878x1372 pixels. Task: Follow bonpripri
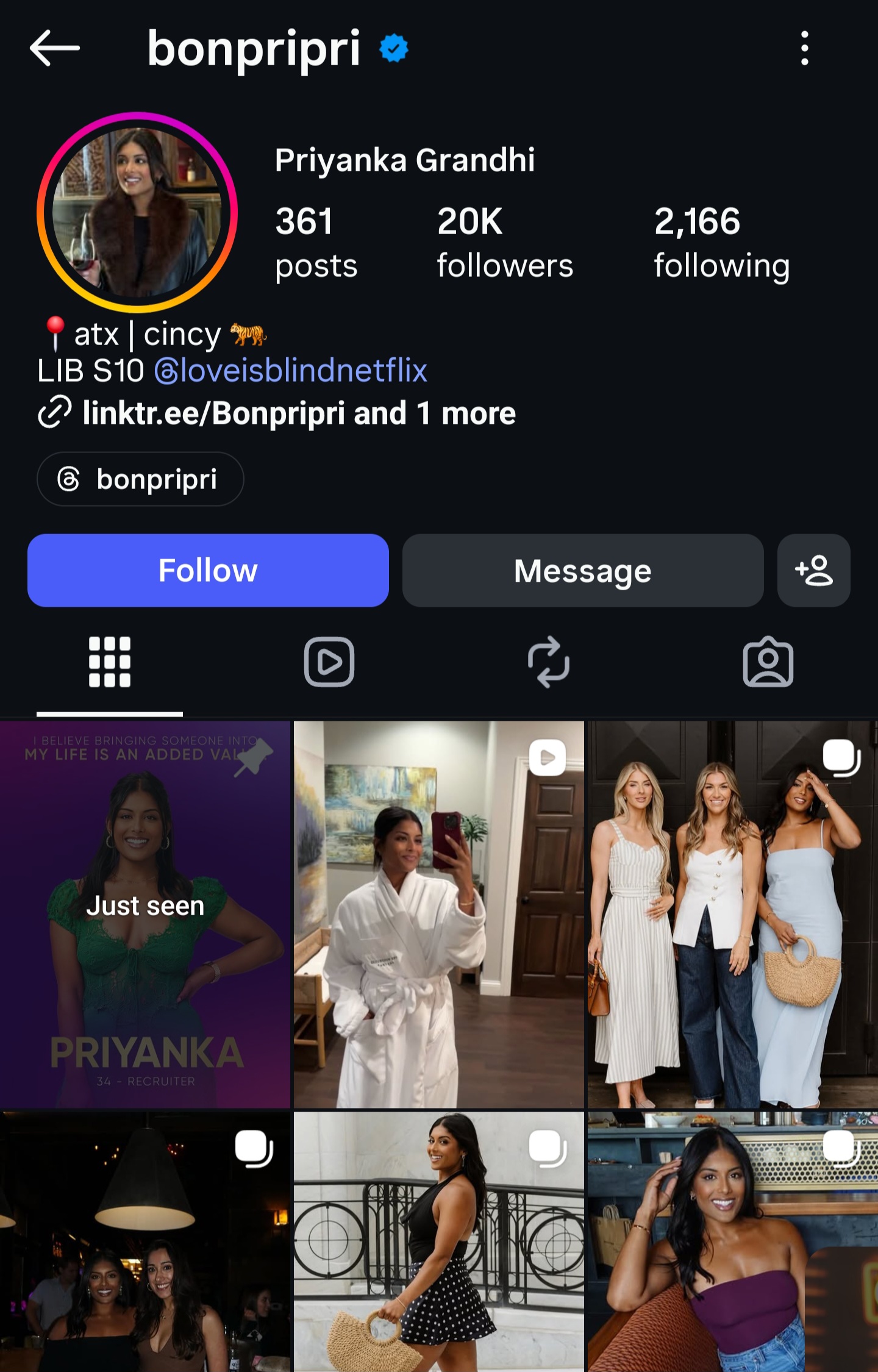(208, 570)
